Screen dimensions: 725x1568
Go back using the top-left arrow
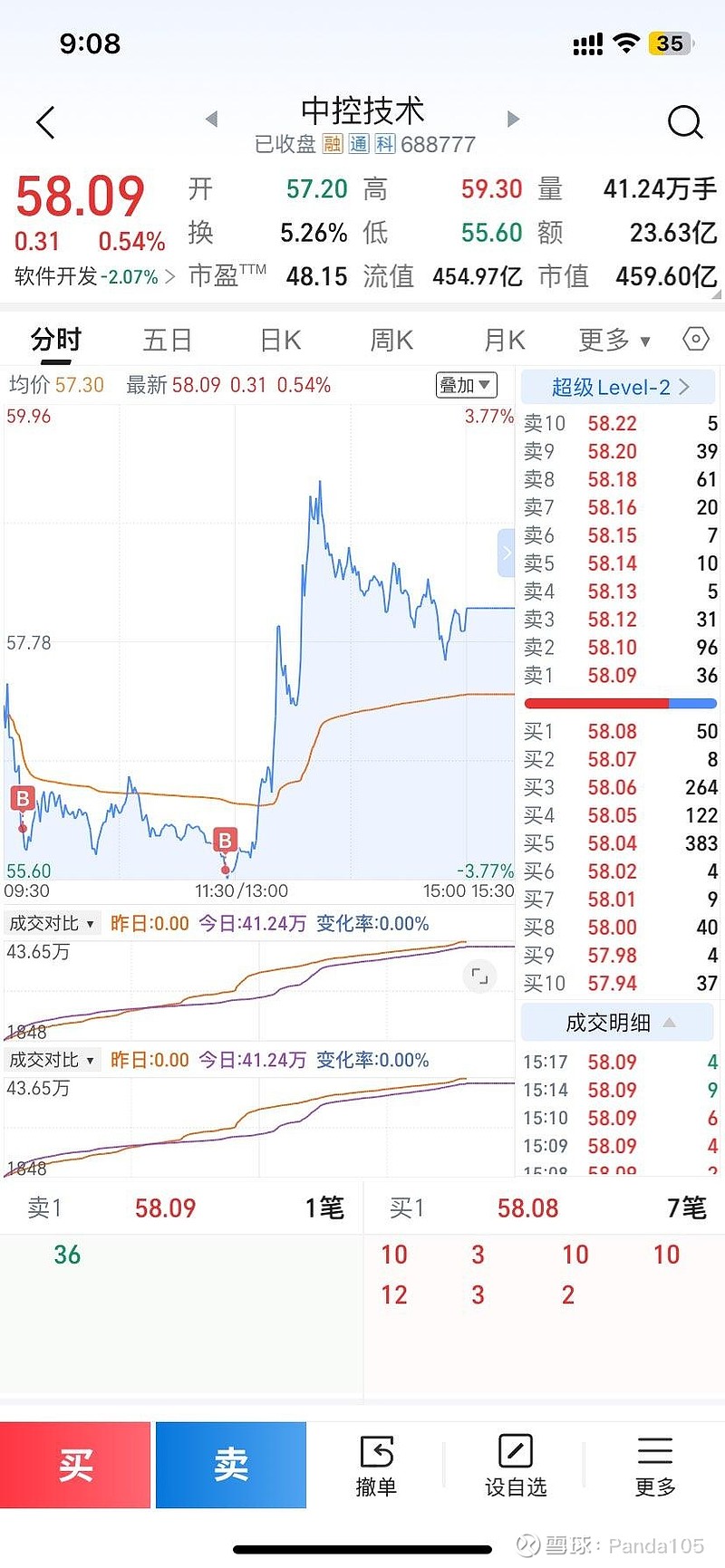(x=46, y=122)
